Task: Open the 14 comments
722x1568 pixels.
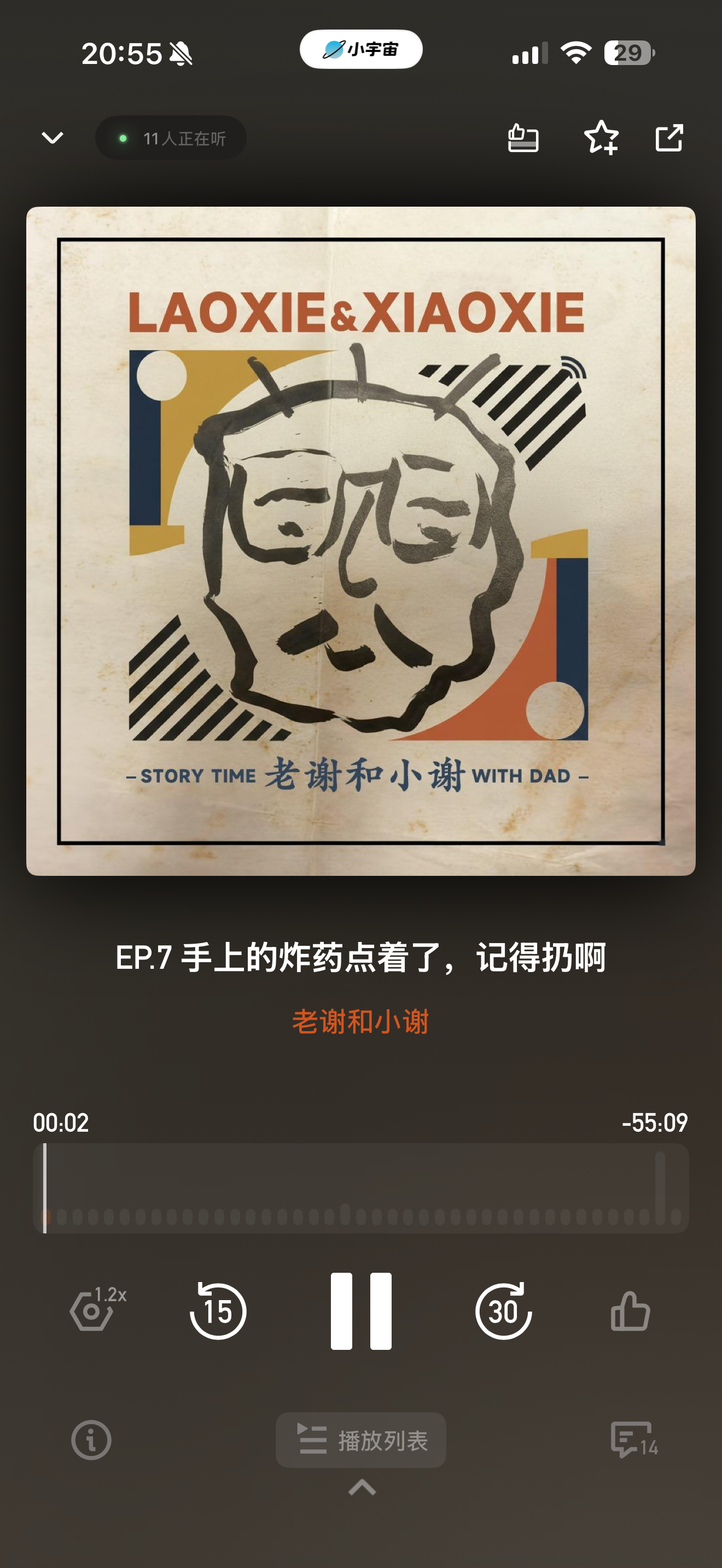Action: pos(634,1440)
